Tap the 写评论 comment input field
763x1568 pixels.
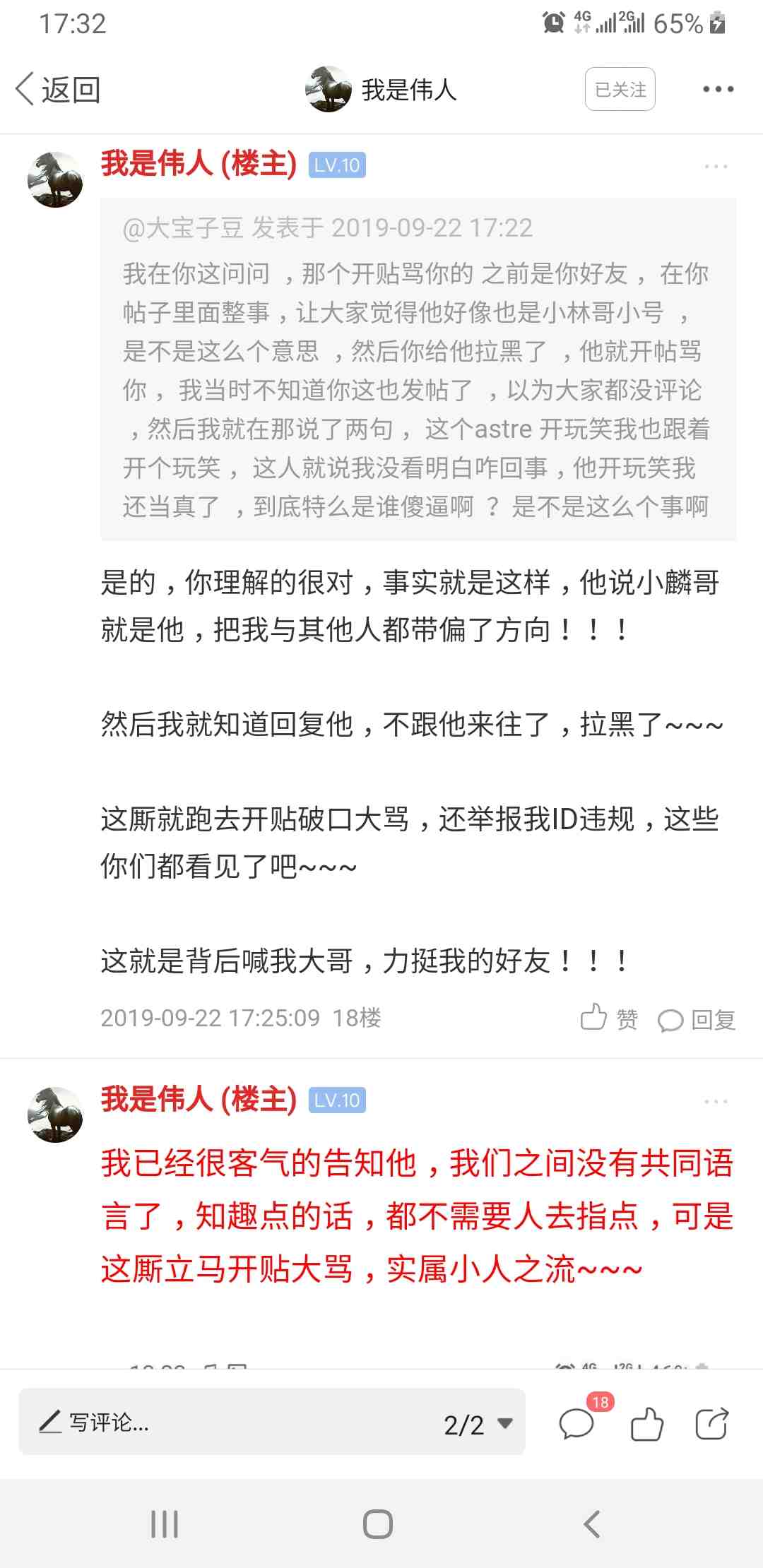[212, 1422]
